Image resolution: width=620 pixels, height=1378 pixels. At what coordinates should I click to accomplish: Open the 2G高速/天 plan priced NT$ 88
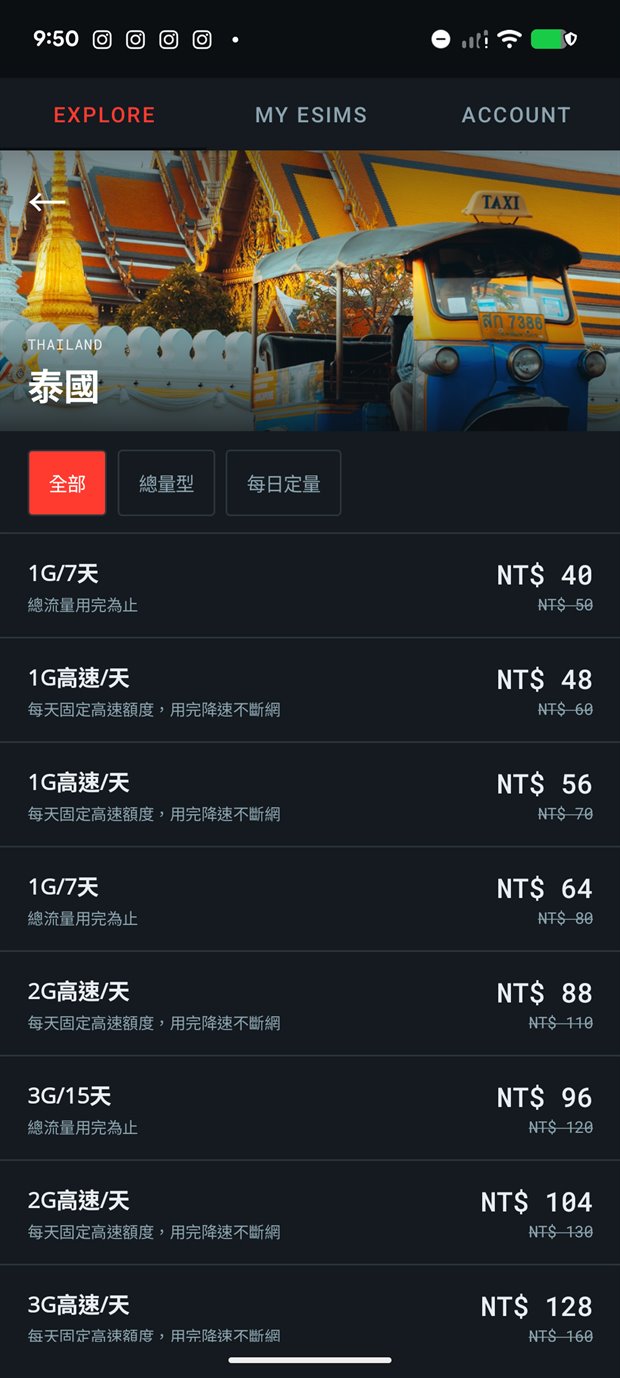(310, 1004)
